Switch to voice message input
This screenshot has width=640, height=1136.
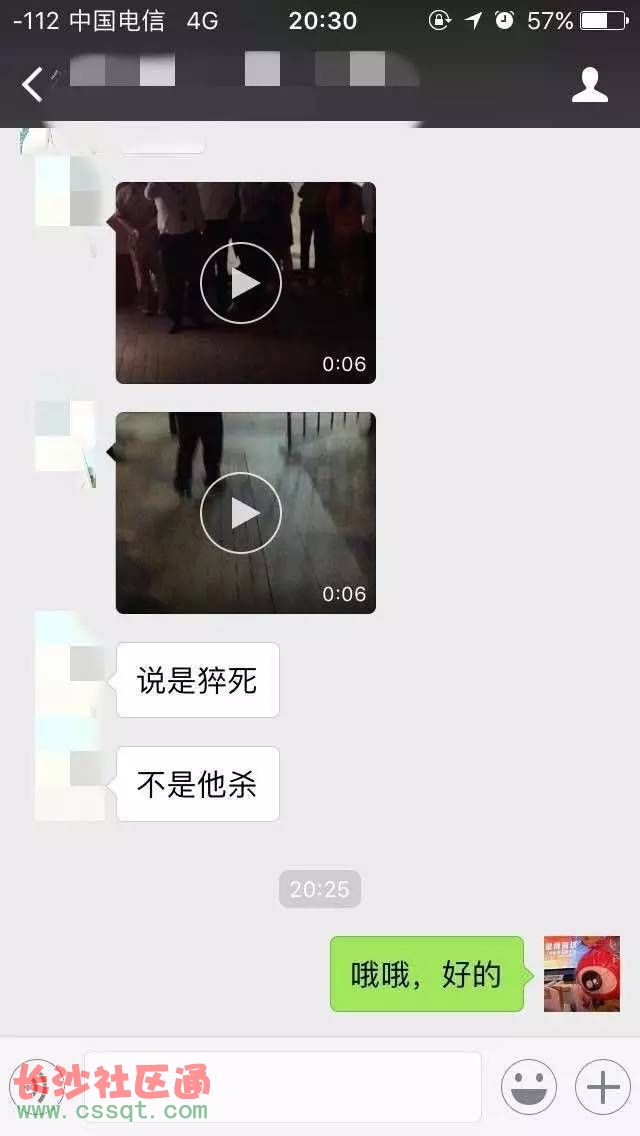coord(38,1086)
